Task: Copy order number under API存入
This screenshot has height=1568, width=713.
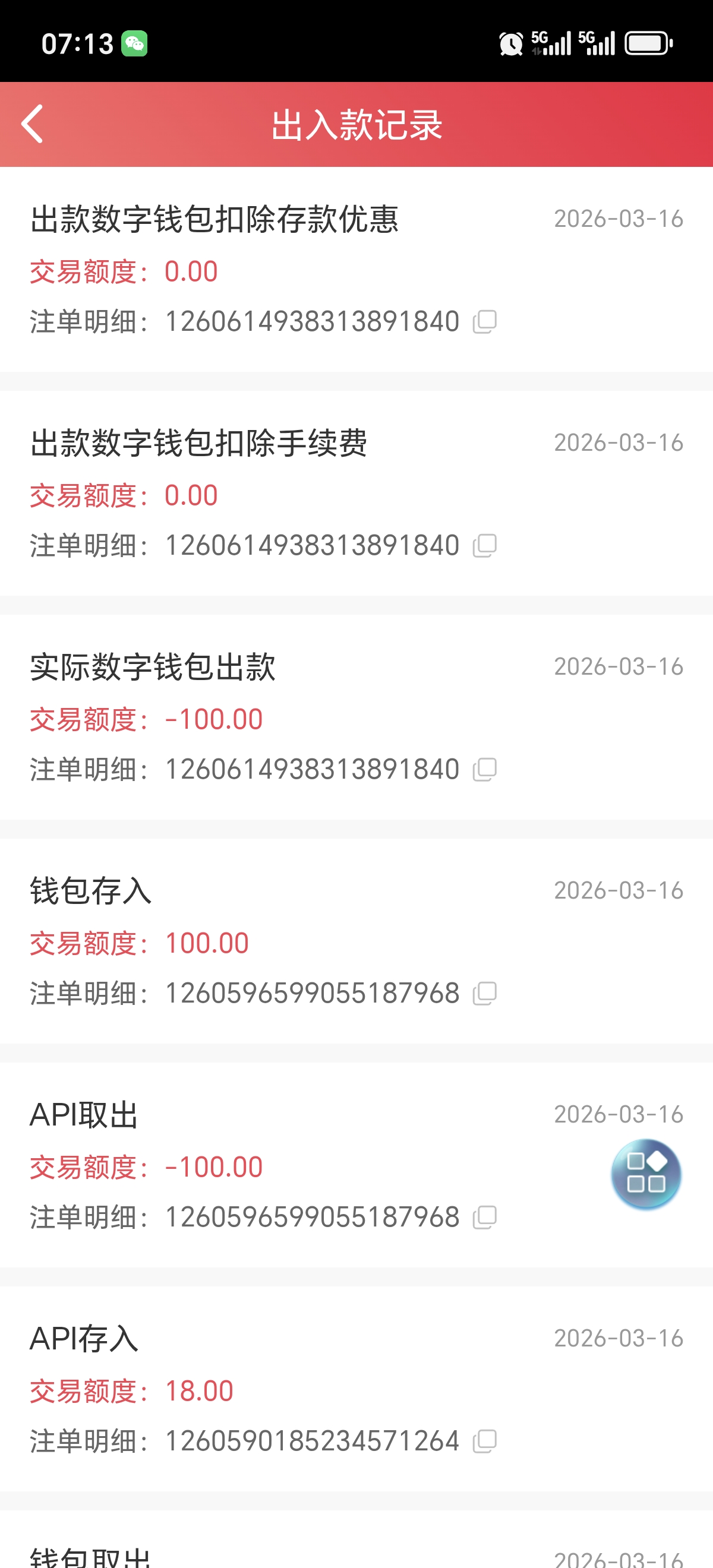Action: [x=485, y=1441]
